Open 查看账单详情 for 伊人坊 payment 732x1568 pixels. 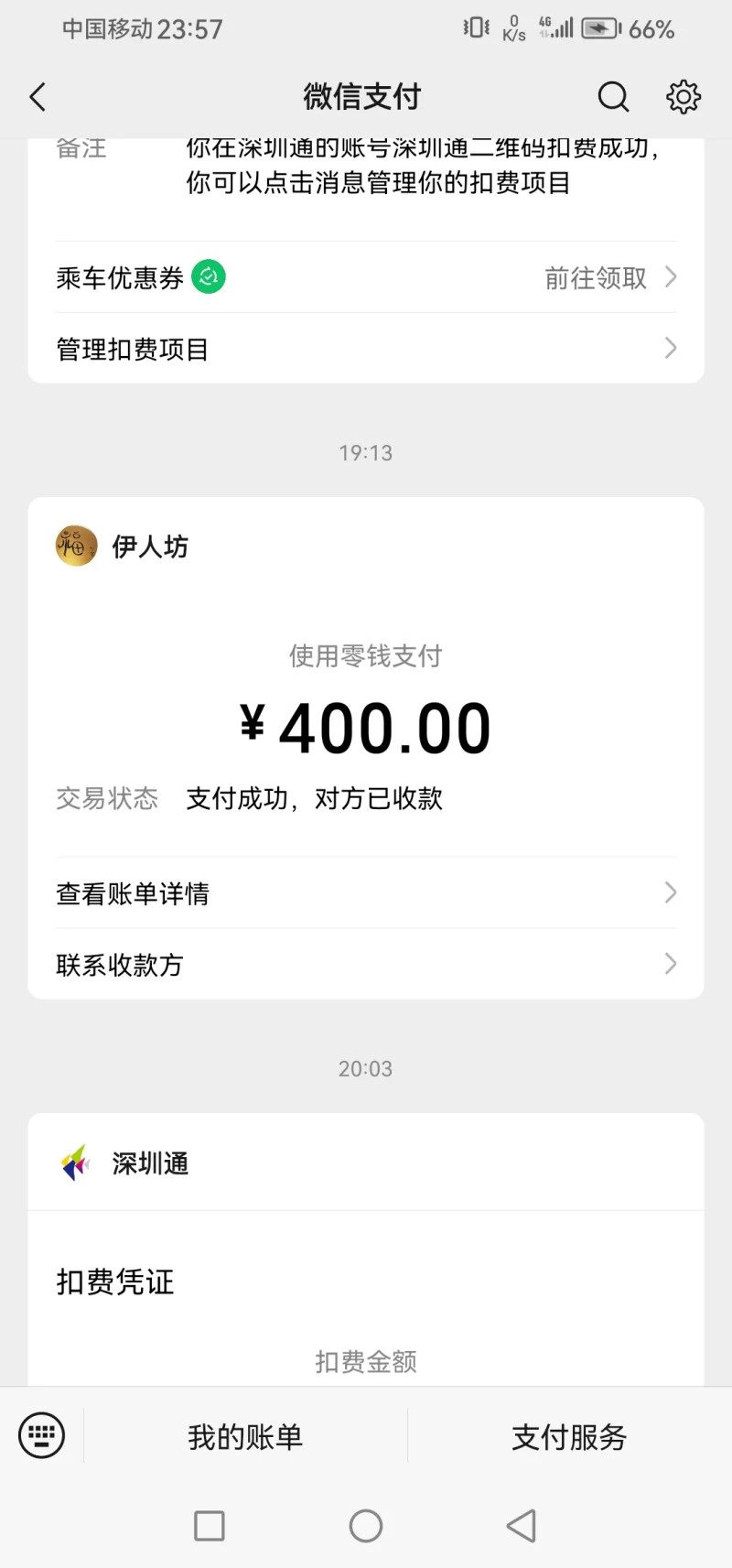coord(366,893)
